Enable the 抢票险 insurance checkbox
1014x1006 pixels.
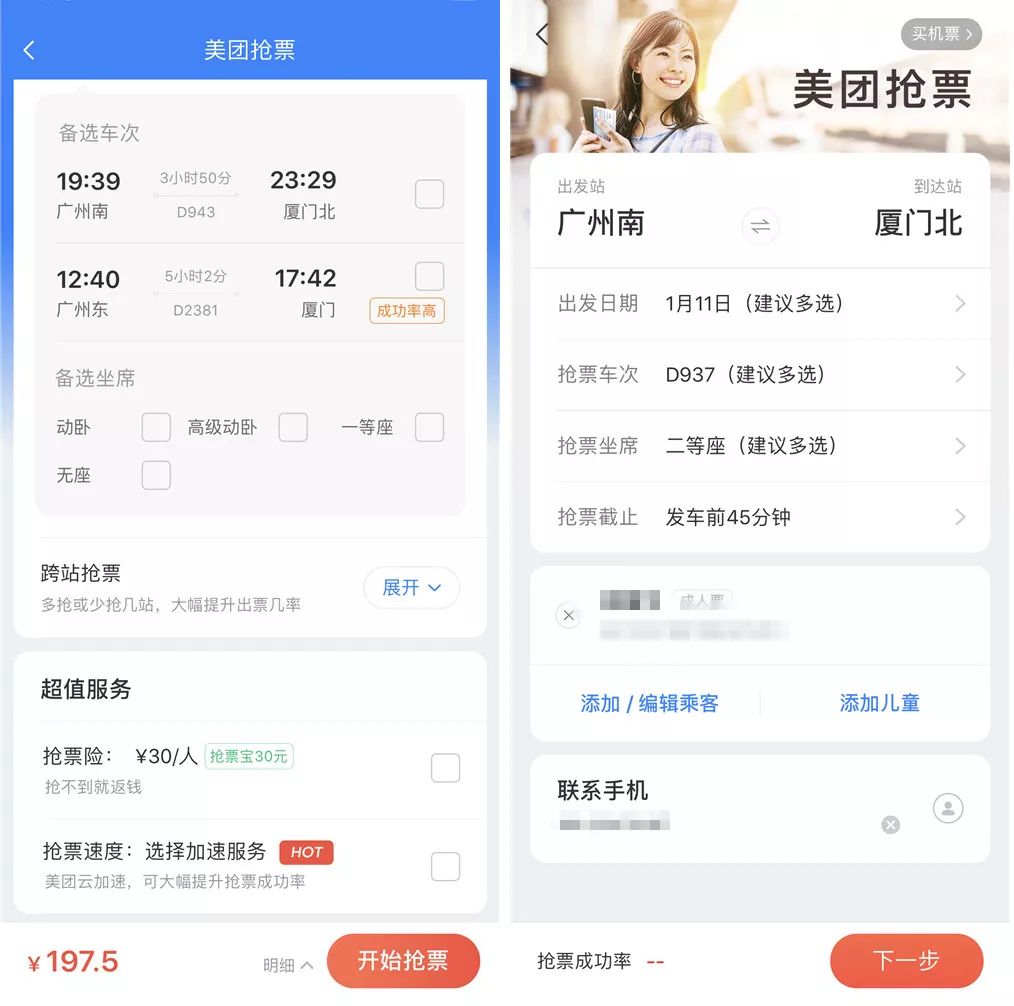[x=446, y=768]
